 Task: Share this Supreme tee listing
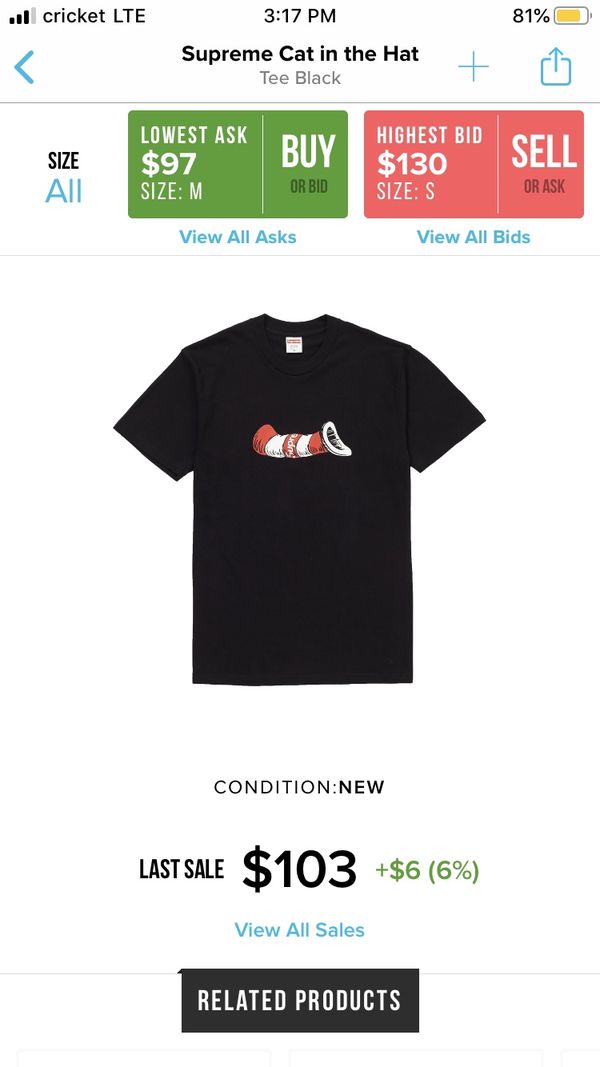pyautogui.click(x=556, y=66)
